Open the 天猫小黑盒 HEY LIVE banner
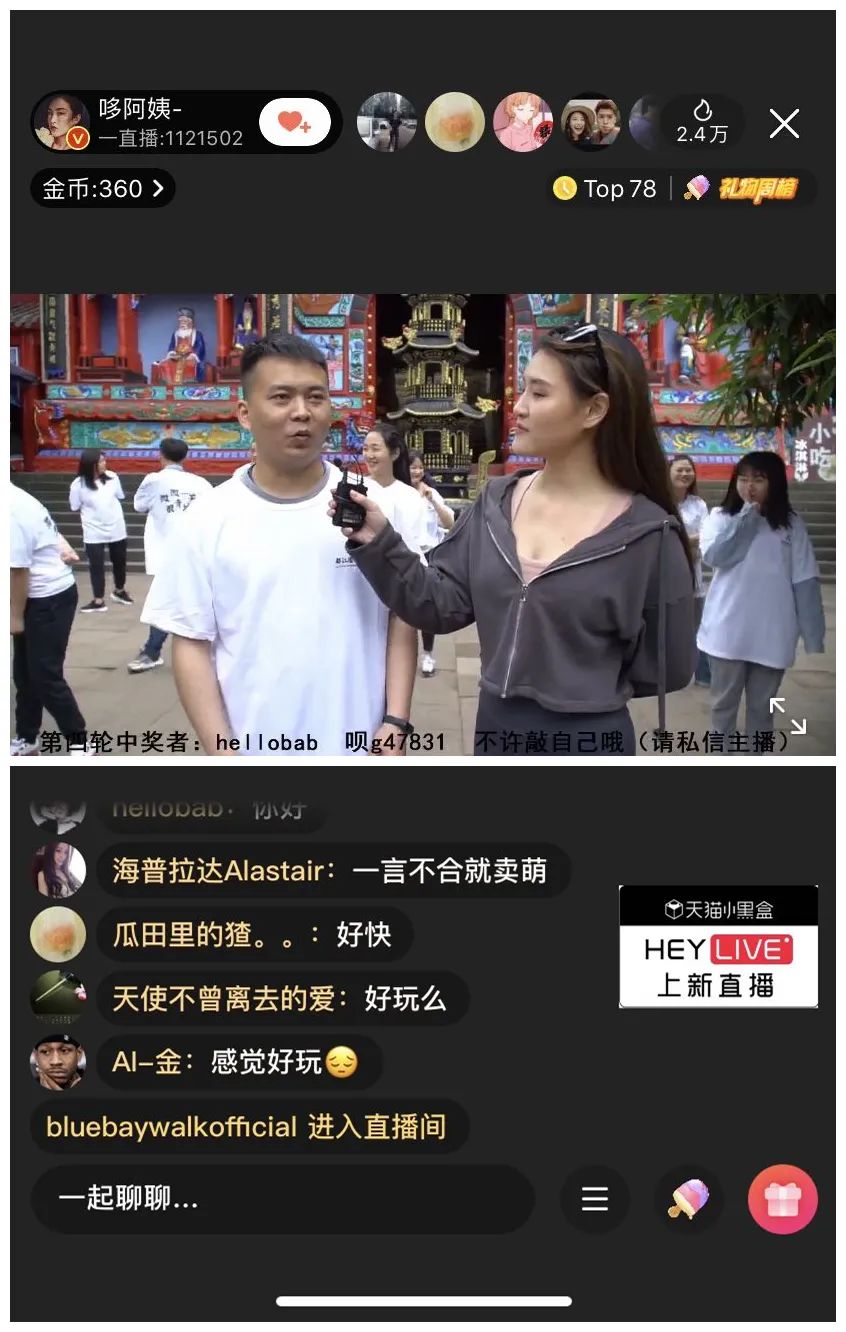The height and width of the screenshot is (1332, 846). coord(718,946)
